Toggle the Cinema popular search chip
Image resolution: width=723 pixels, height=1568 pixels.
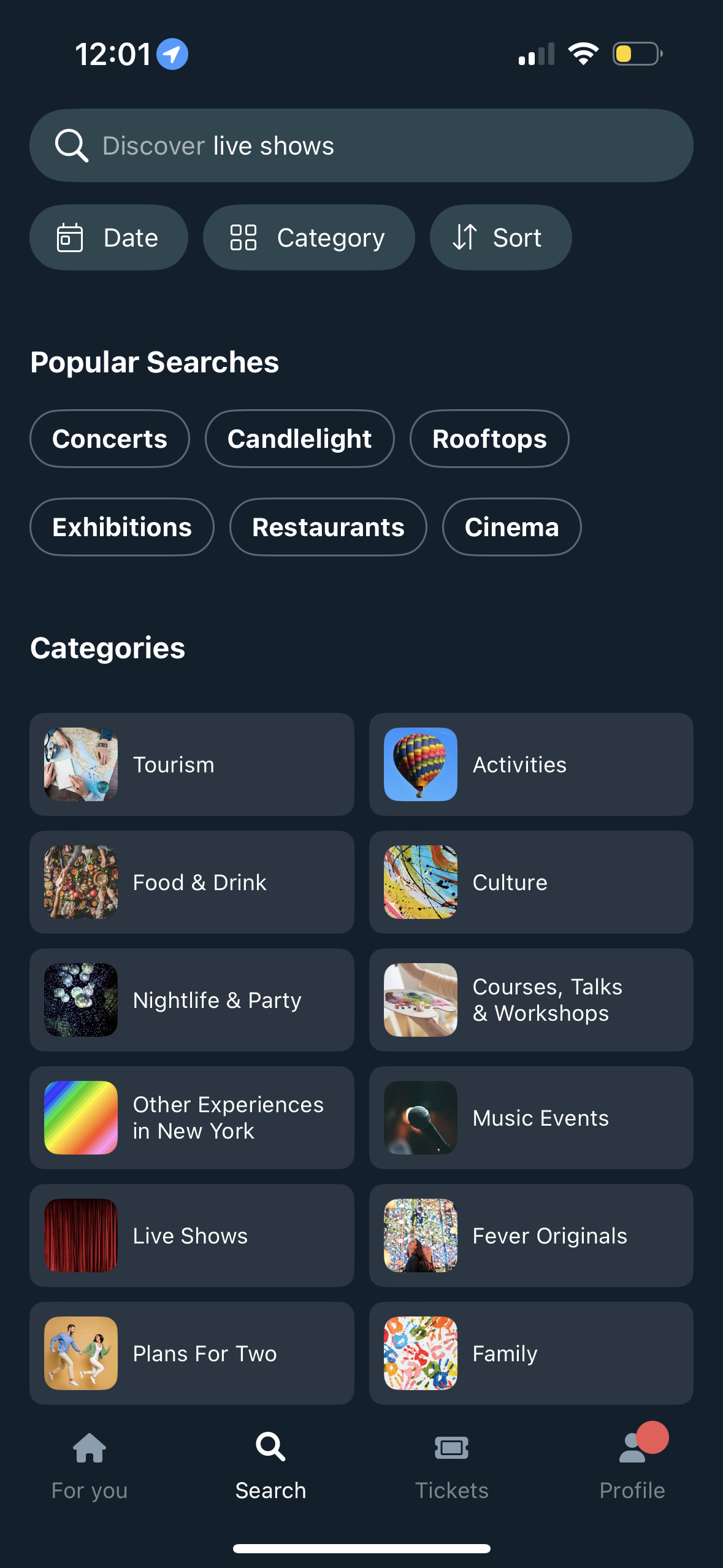tap(511, 526)
